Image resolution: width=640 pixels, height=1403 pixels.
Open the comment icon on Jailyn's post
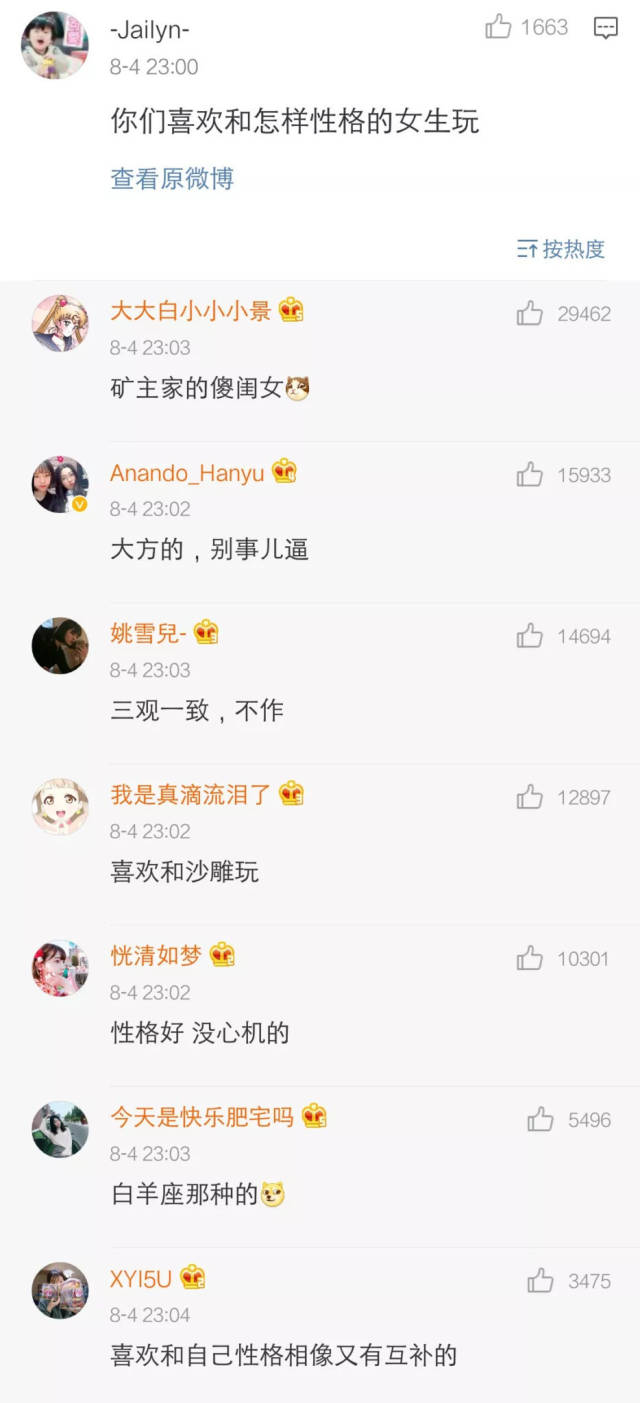(606, 28)
